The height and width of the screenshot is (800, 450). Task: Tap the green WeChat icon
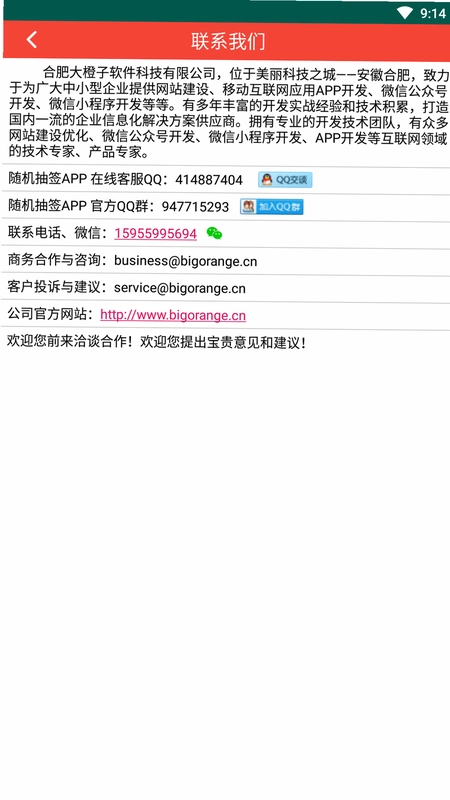click(x=214, y=234)
